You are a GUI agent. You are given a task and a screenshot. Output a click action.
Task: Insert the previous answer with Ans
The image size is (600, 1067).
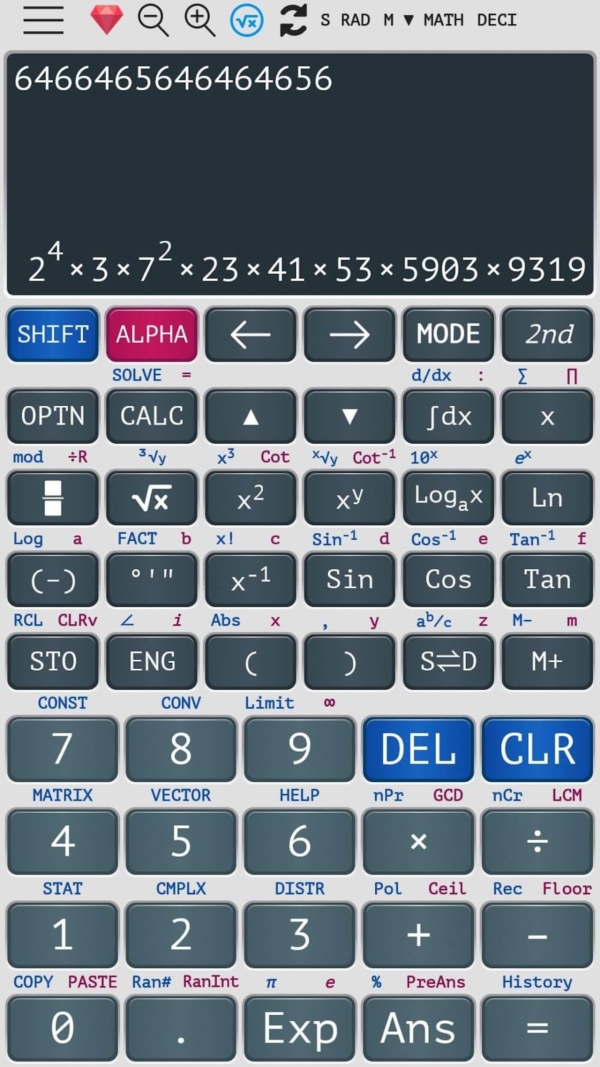tap(418, 1029)
